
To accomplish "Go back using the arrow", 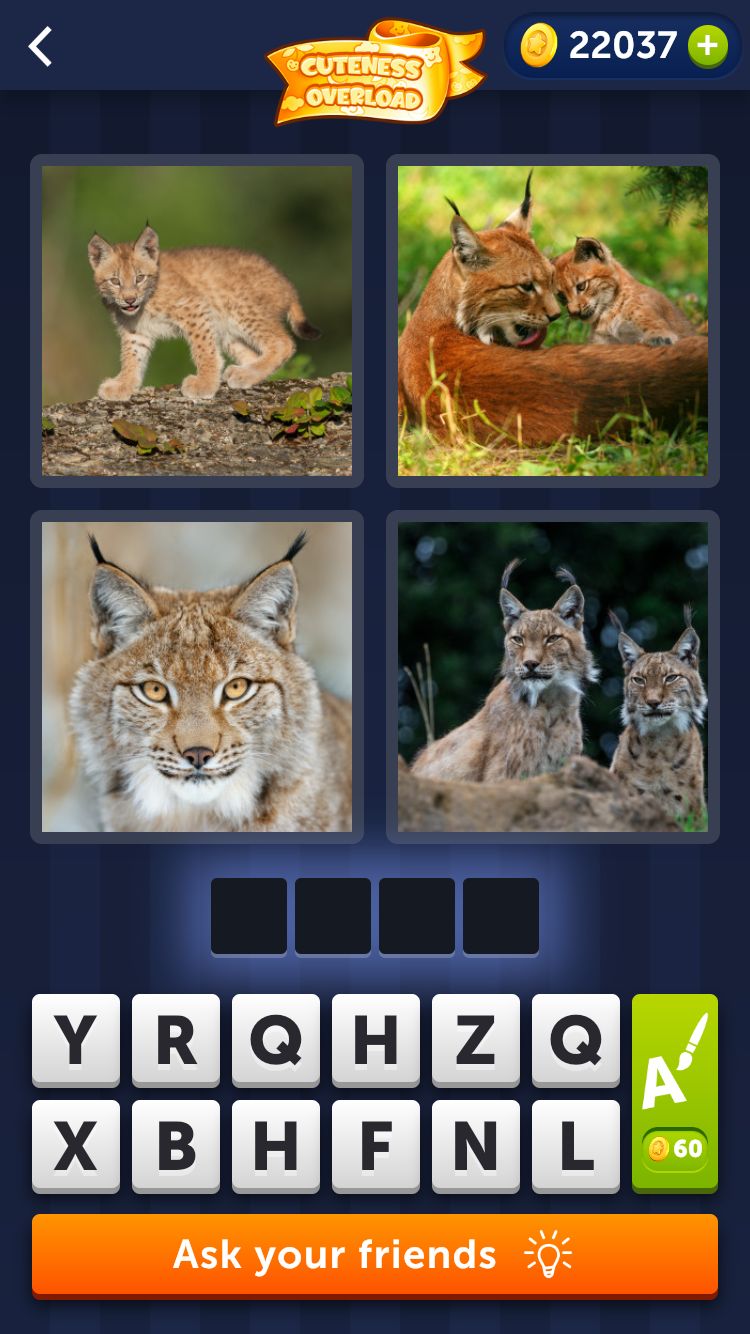I will [x=40, y=47].
